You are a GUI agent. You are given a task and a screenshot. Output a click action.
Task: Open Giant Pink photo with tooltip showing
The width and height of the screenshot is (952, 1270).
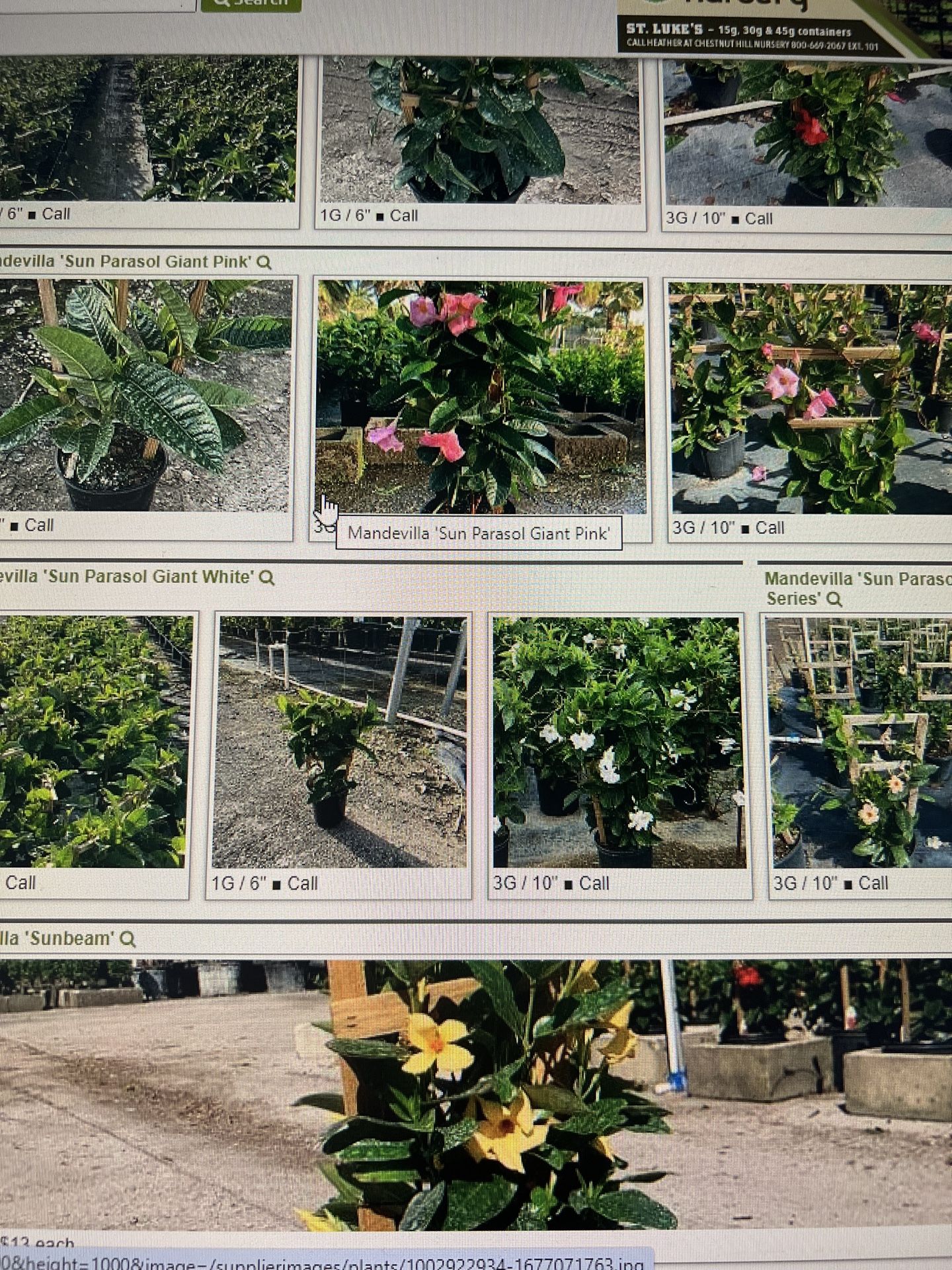tap(481, 397)
